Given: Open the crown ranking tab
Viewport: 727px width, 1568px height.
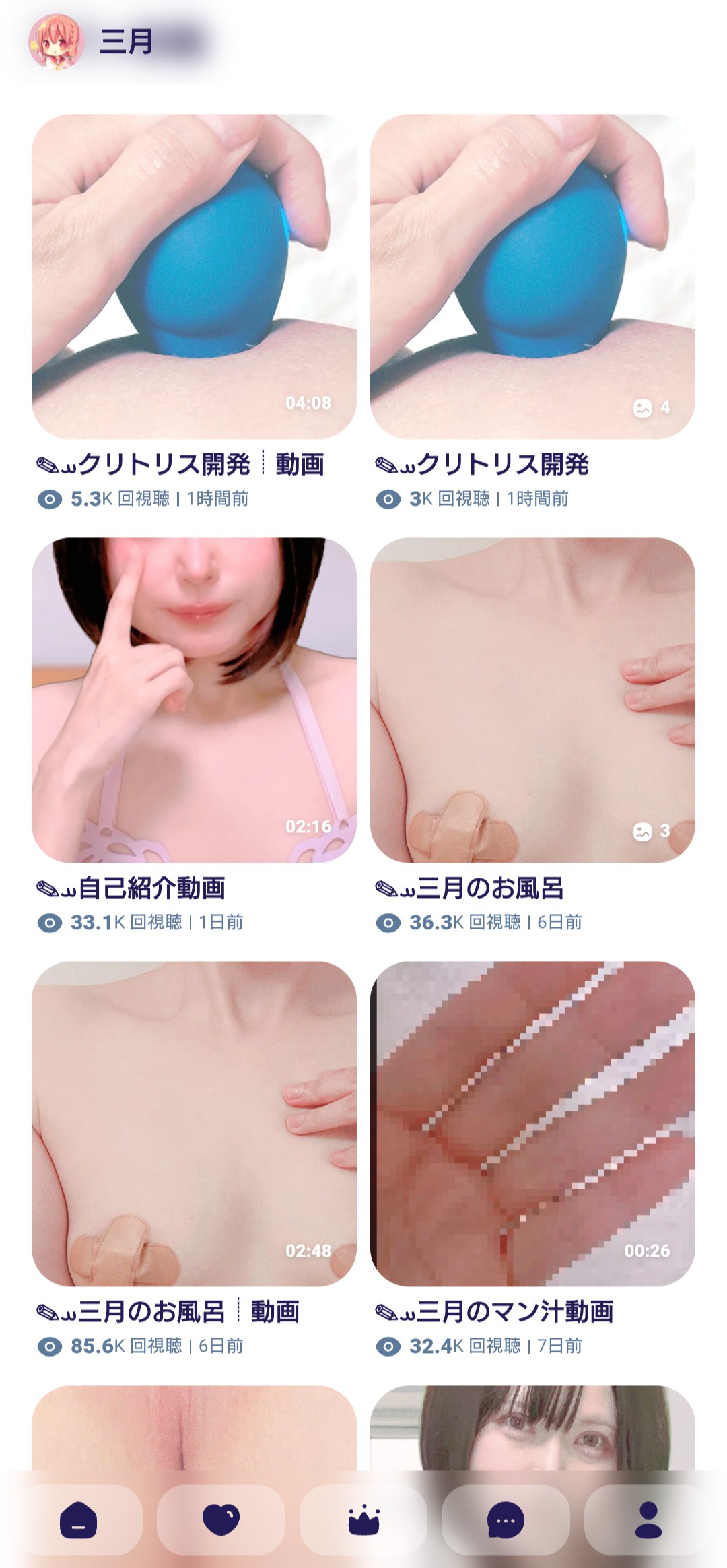Looking at the screenshot, I should tap(363, 1520).
